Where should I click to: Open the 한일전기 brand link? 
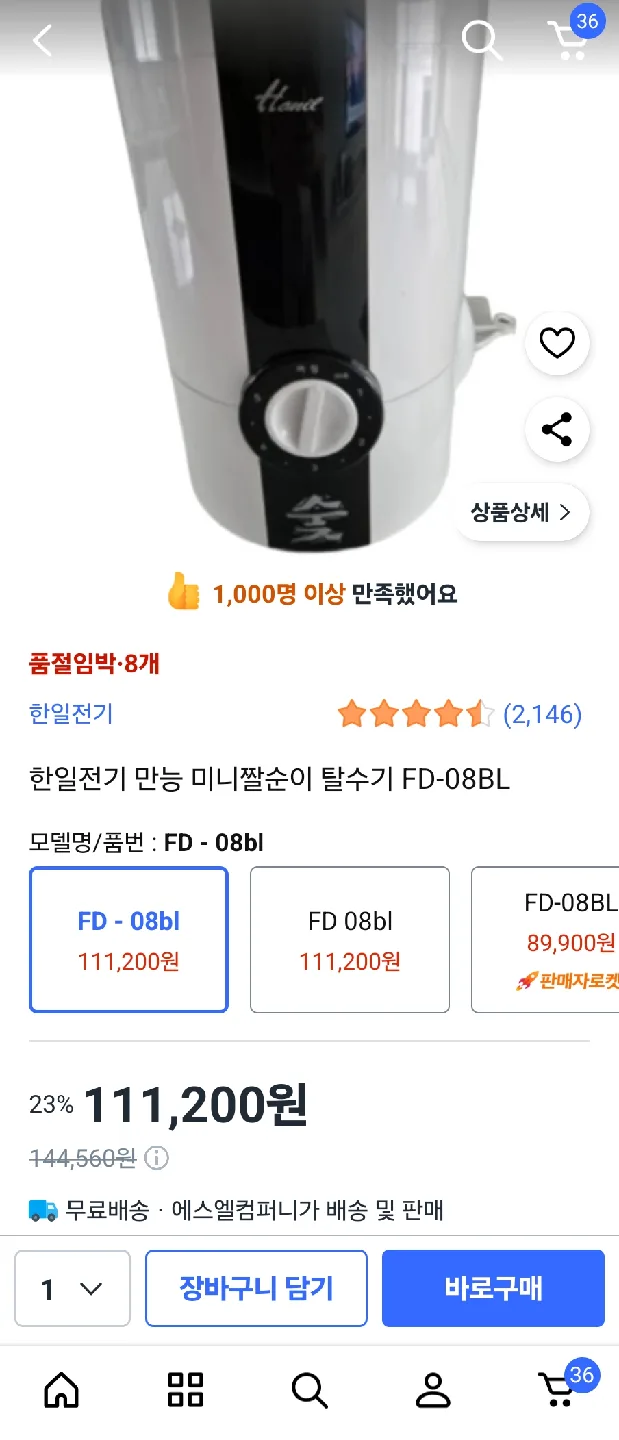[71, 714]
